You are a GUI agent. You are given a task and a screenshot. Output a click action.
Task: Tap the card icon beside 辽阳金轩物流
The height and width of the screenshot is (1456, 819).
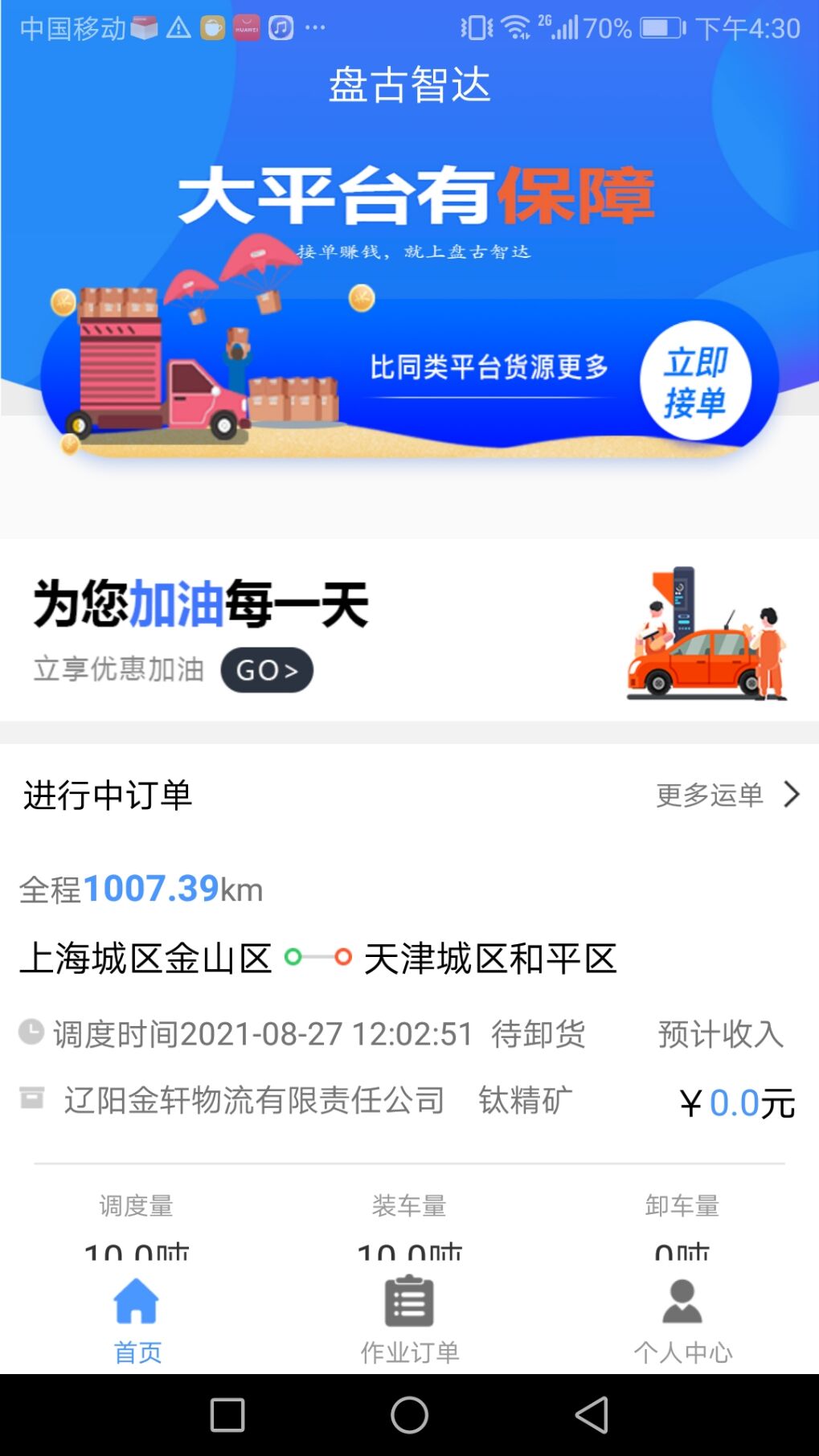[x=31, y=1098]
